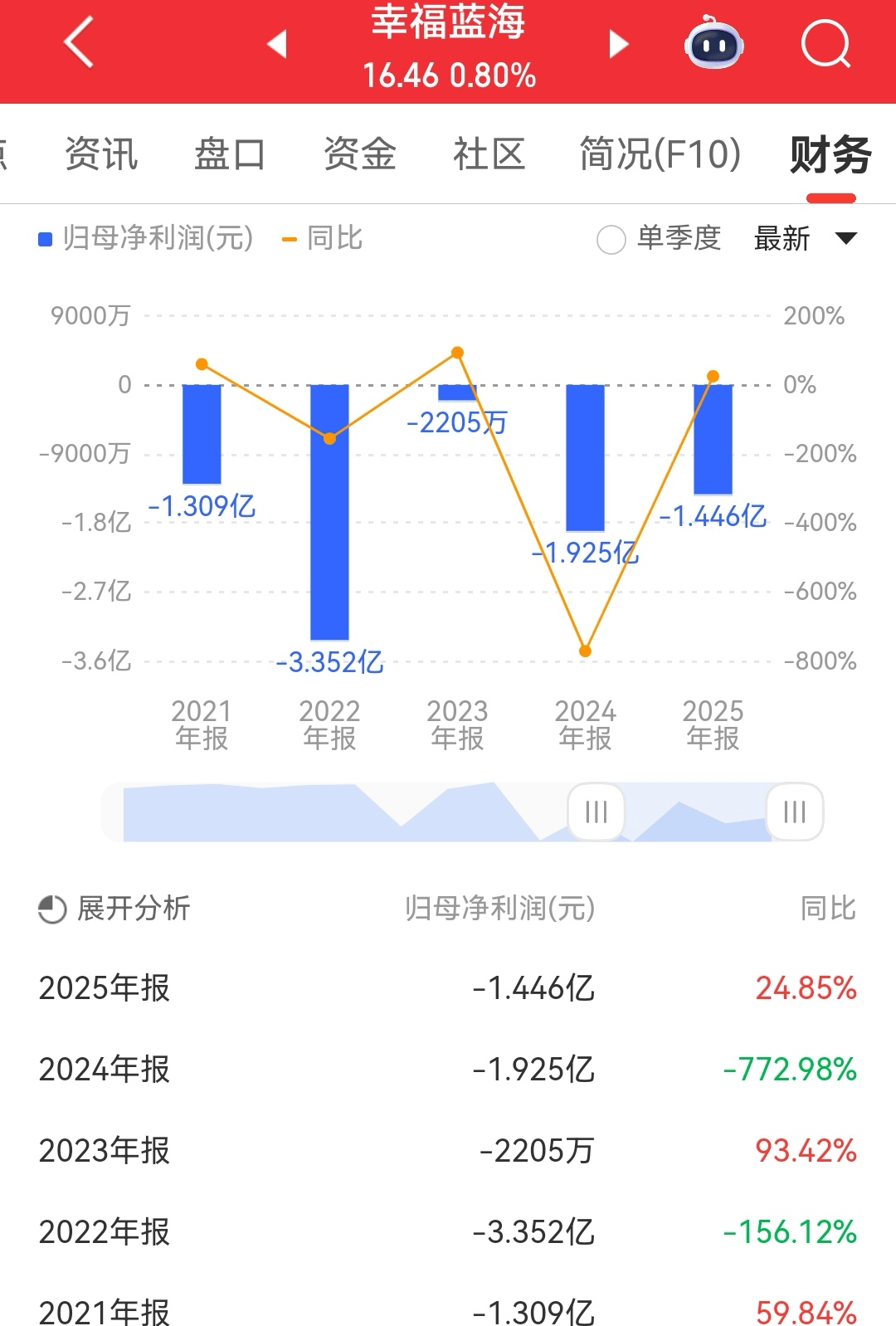Expand the 展开分析 section
896x1326 pixels.
click(114, 909)
